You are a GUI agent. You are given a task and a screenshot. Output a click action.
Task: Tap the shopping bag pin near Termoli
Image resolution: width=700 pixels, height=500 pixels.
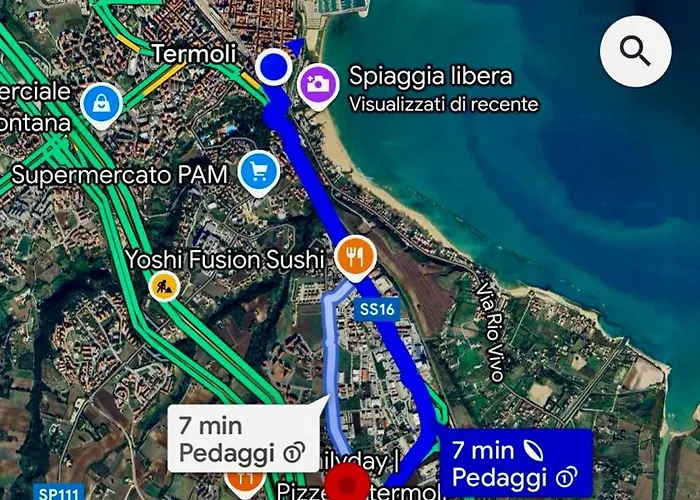(x=102, y=102)
